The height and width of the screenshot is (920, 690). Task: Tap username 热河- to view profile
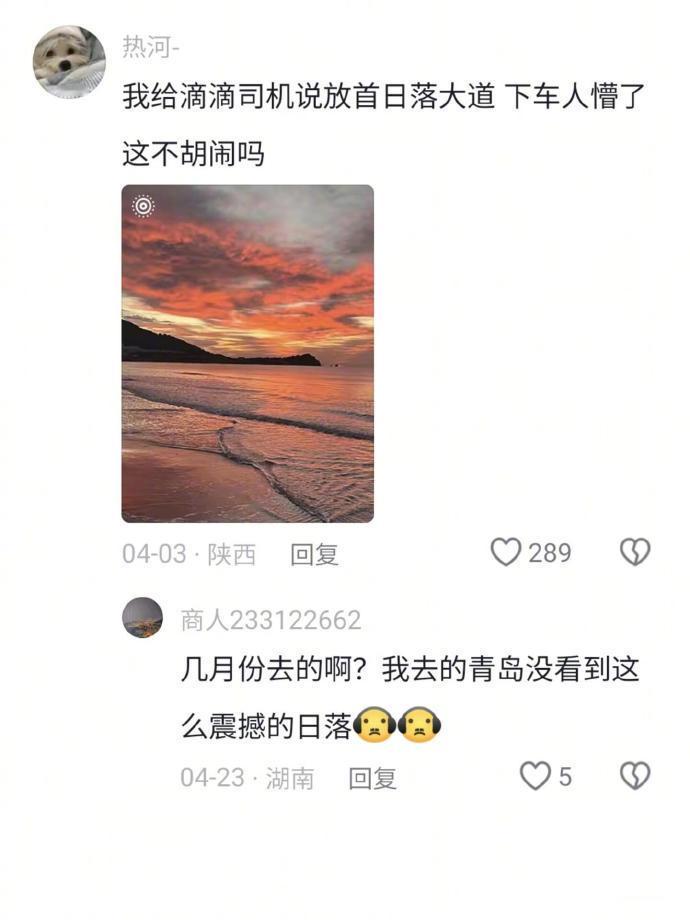click(152, 45)
